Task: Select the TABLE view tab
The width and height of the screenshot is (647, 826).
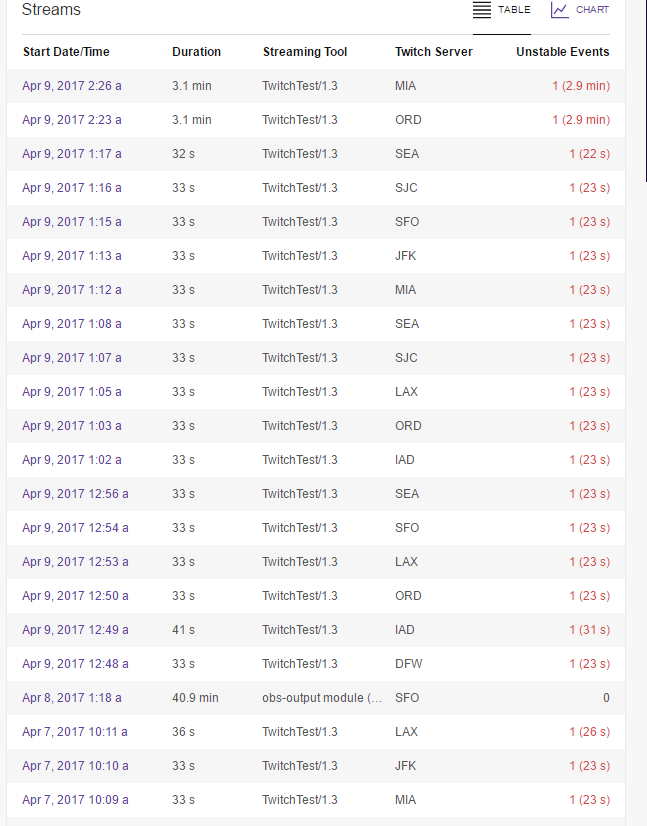Action: coord(502,10)
